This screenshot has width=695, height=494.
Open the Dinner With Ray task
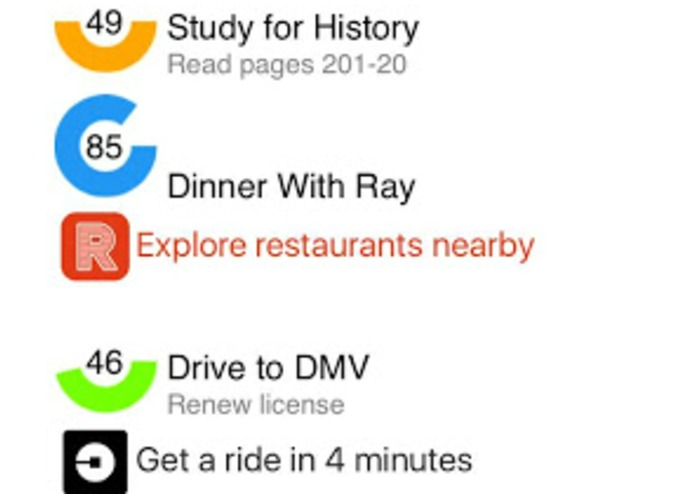[x=290, y=186]
